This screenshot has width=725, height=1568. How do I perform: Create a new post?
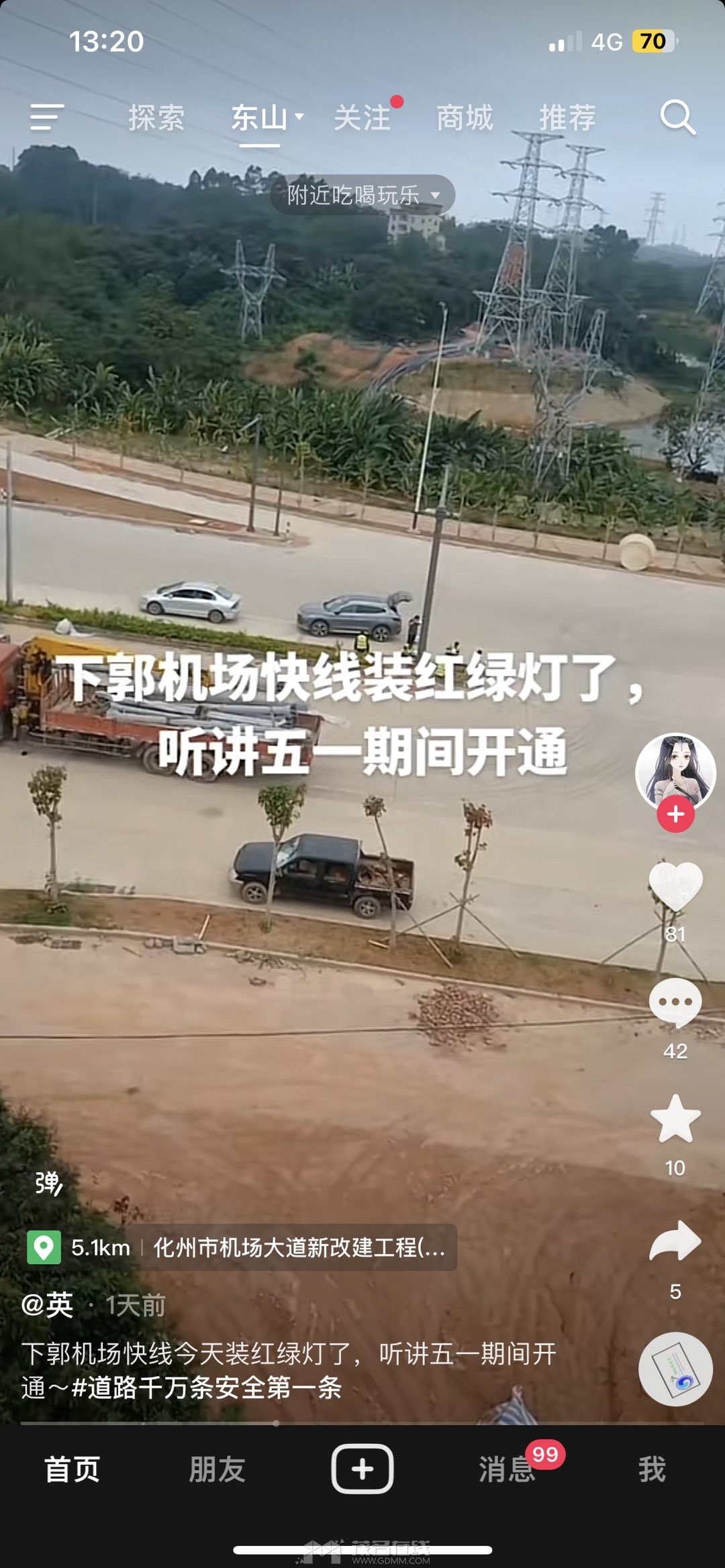362,1469
